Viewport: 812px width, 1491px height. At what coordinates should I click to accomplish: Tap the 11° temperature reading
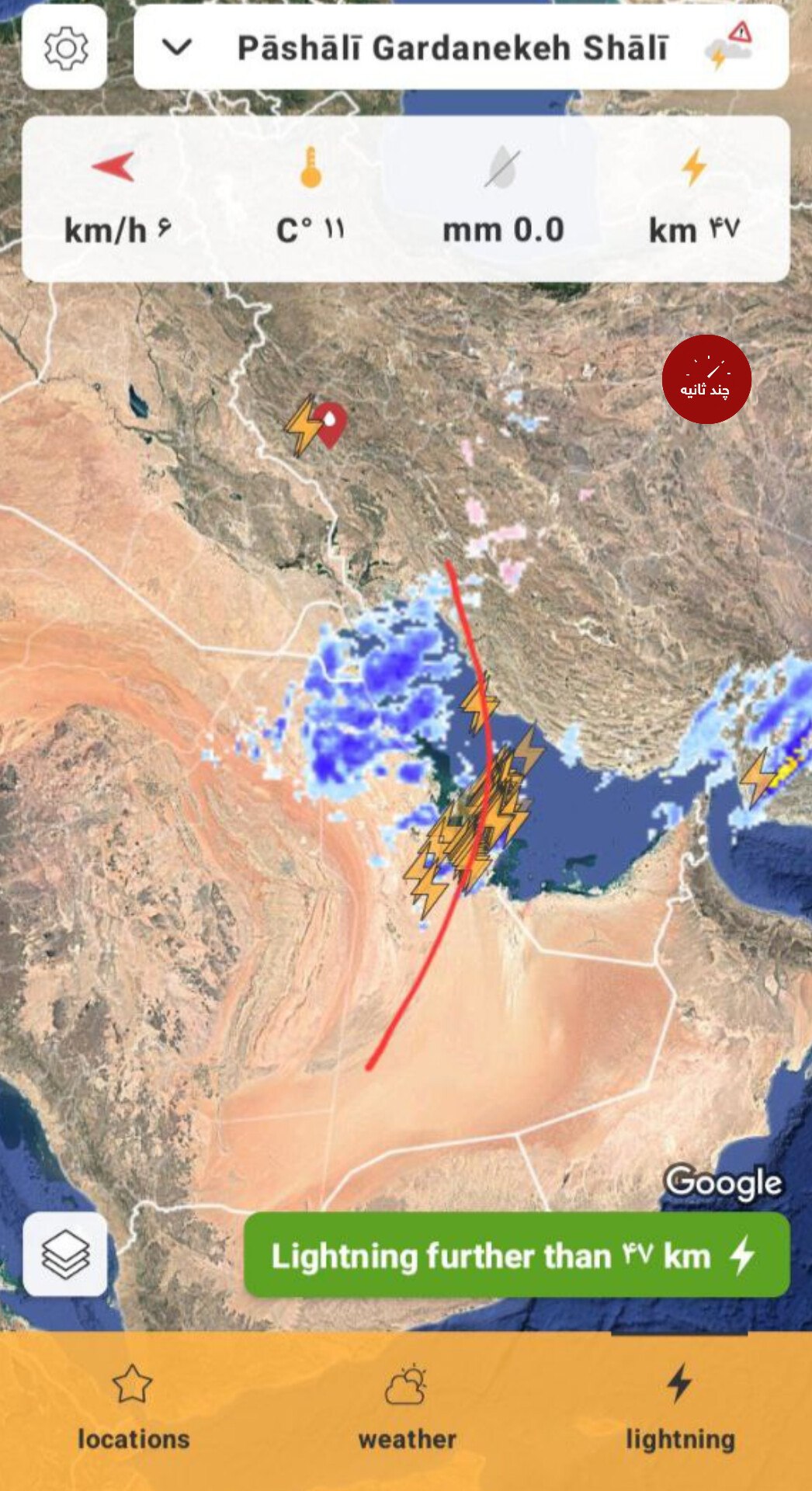pyautogui.click(x=311, y=200)
